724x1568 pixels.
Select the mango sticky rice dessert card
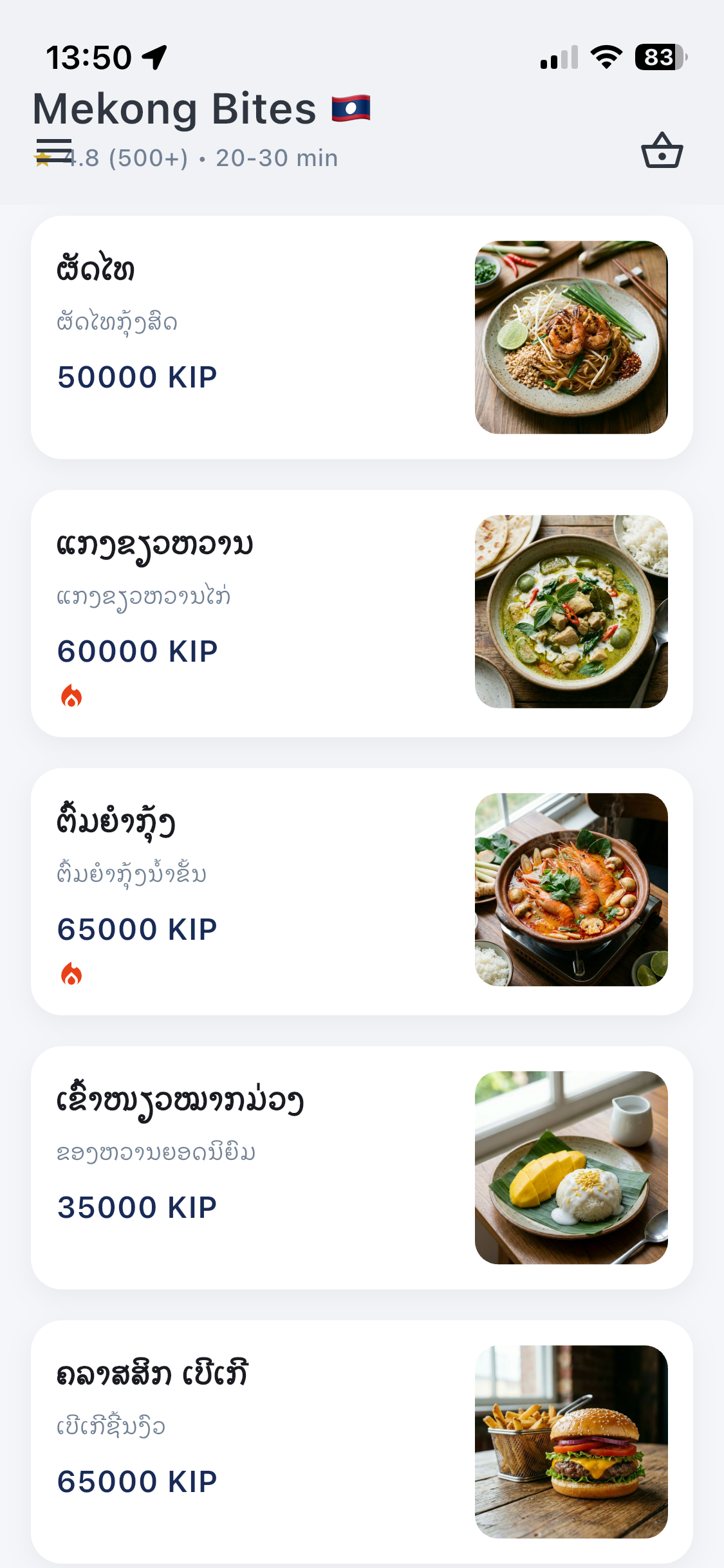pos(257,1171)
